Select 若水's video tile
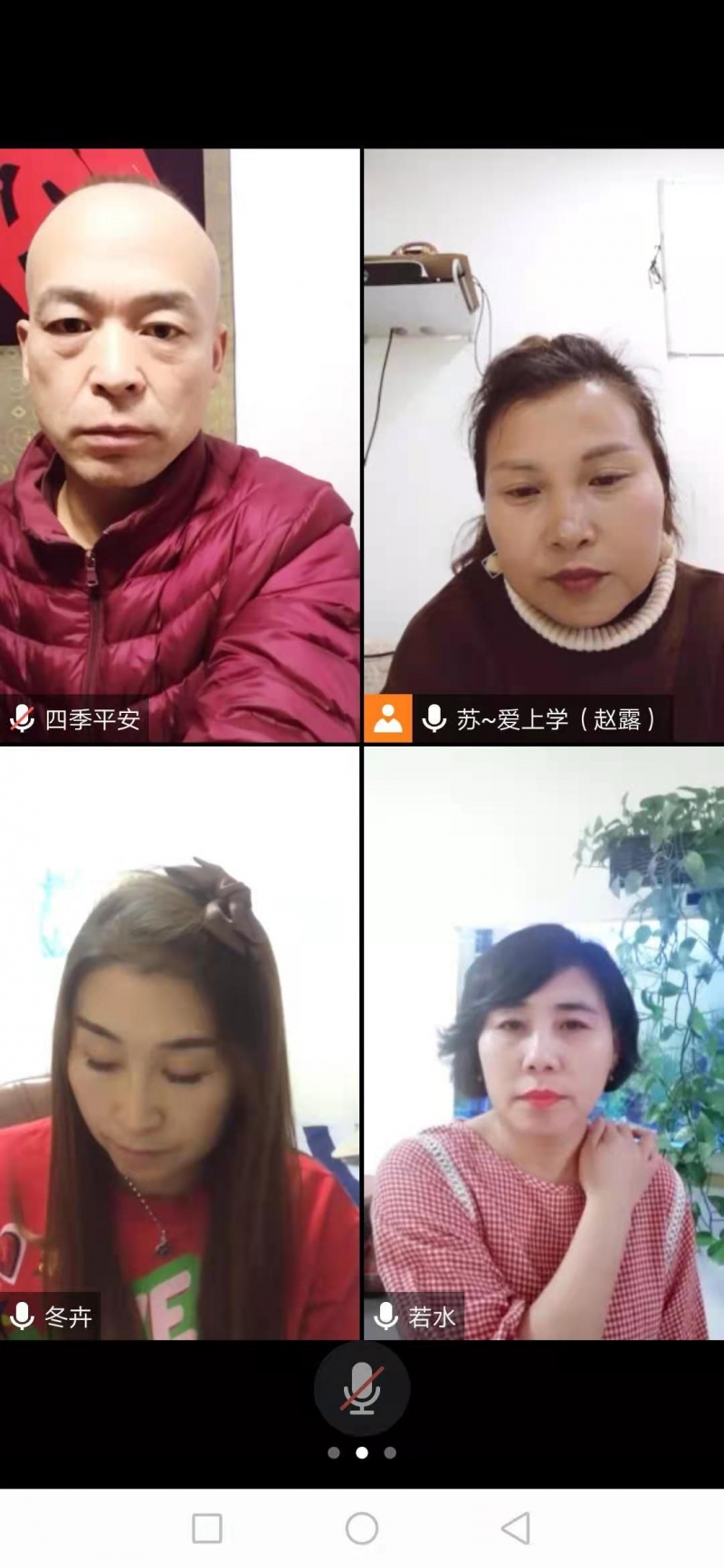The width and height of the screenshot is (724, 1568). coord(544,1042)
